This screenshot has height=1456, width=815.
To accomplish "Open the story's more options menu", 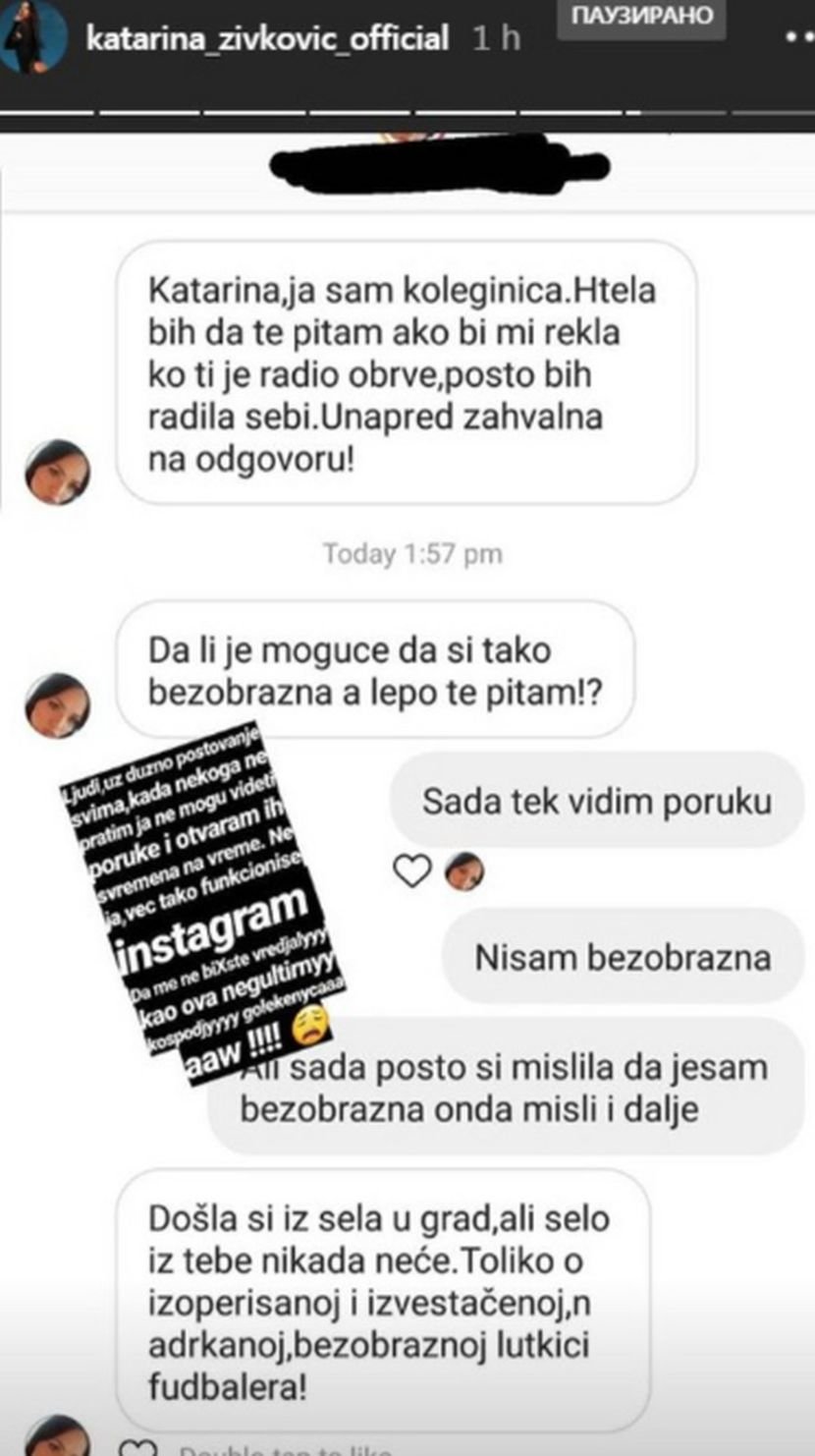I will click(799, 37).
